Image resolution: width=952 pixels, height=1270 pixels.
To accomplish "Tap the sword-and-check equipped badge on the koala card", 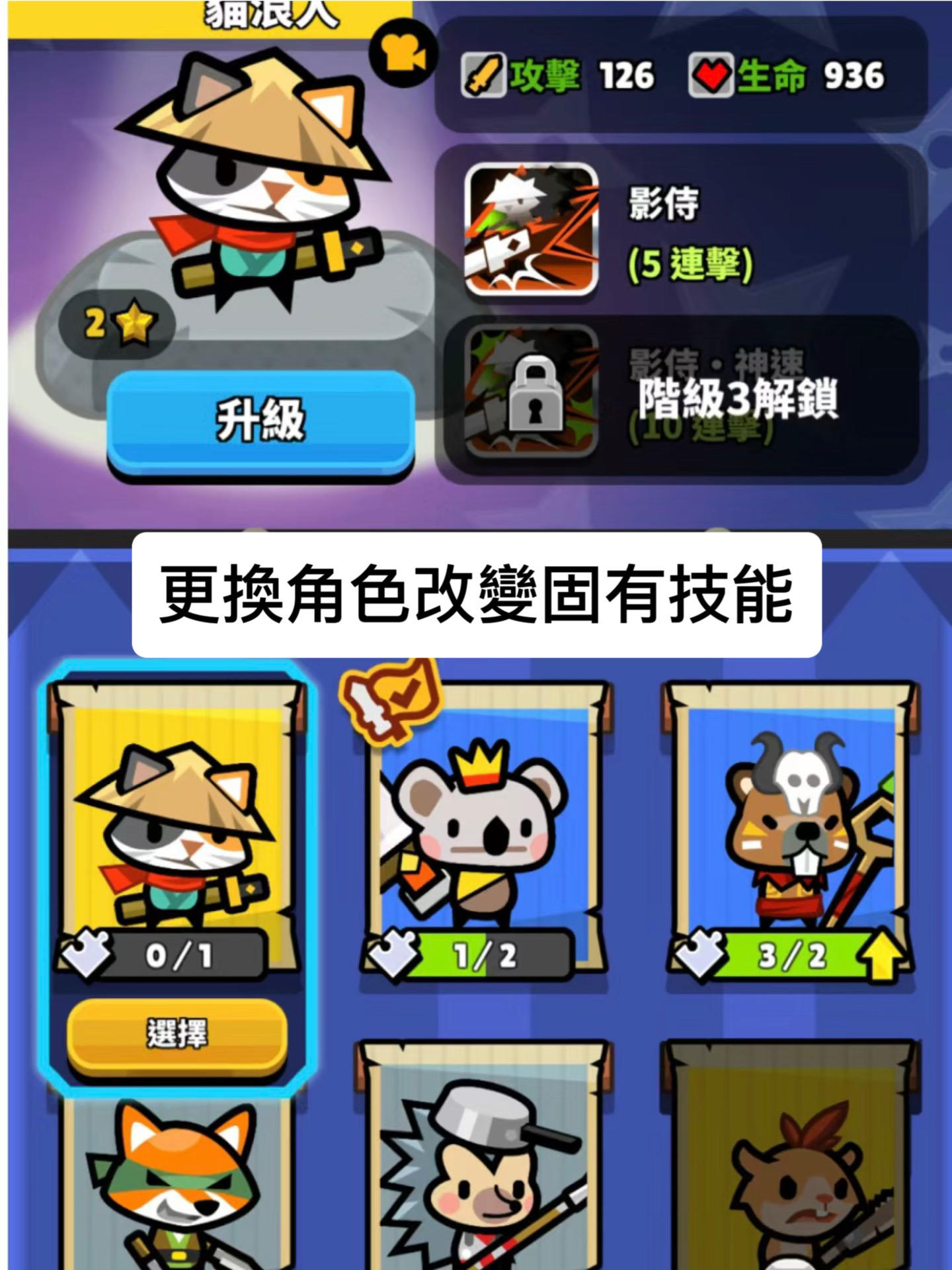I will click(389, 704).
